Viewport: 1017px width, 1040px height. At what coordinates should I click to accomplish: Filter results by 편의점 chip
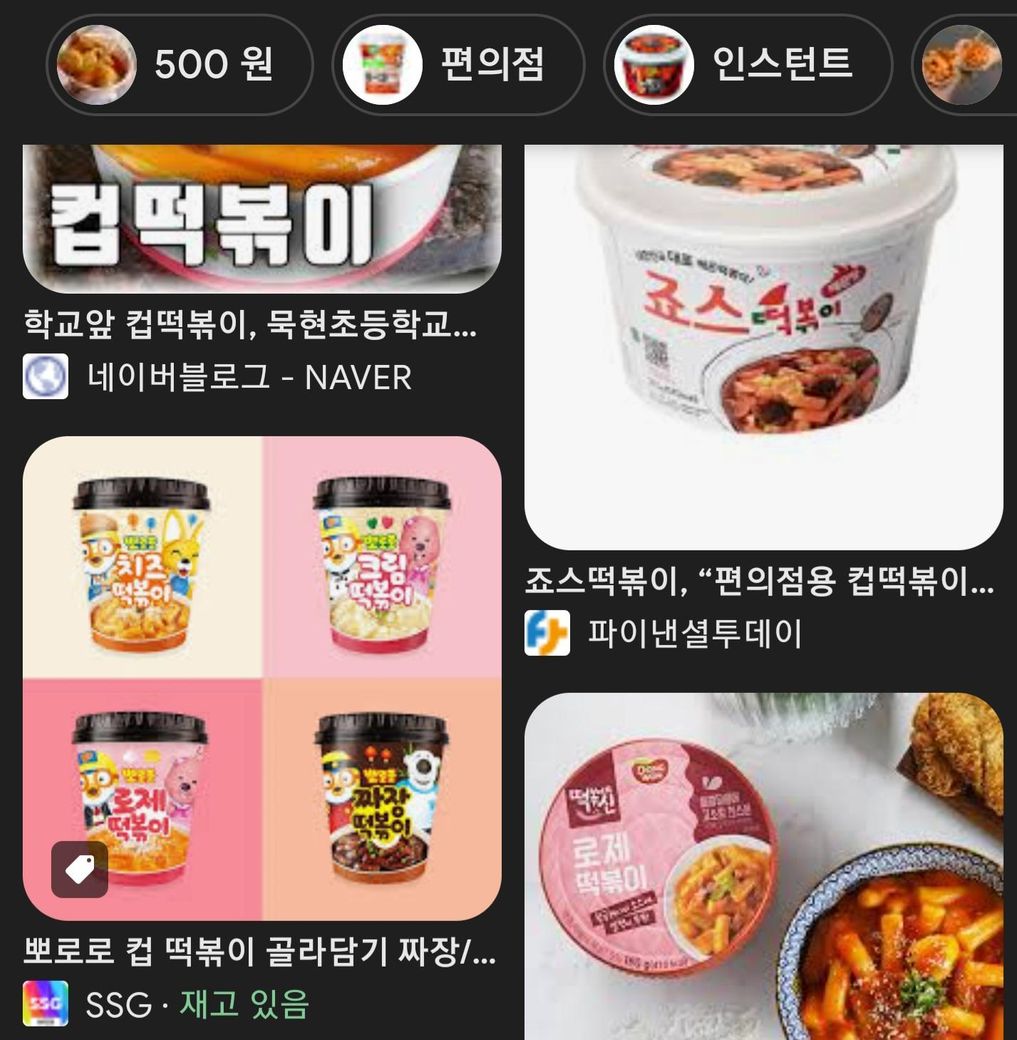(458, 65)
